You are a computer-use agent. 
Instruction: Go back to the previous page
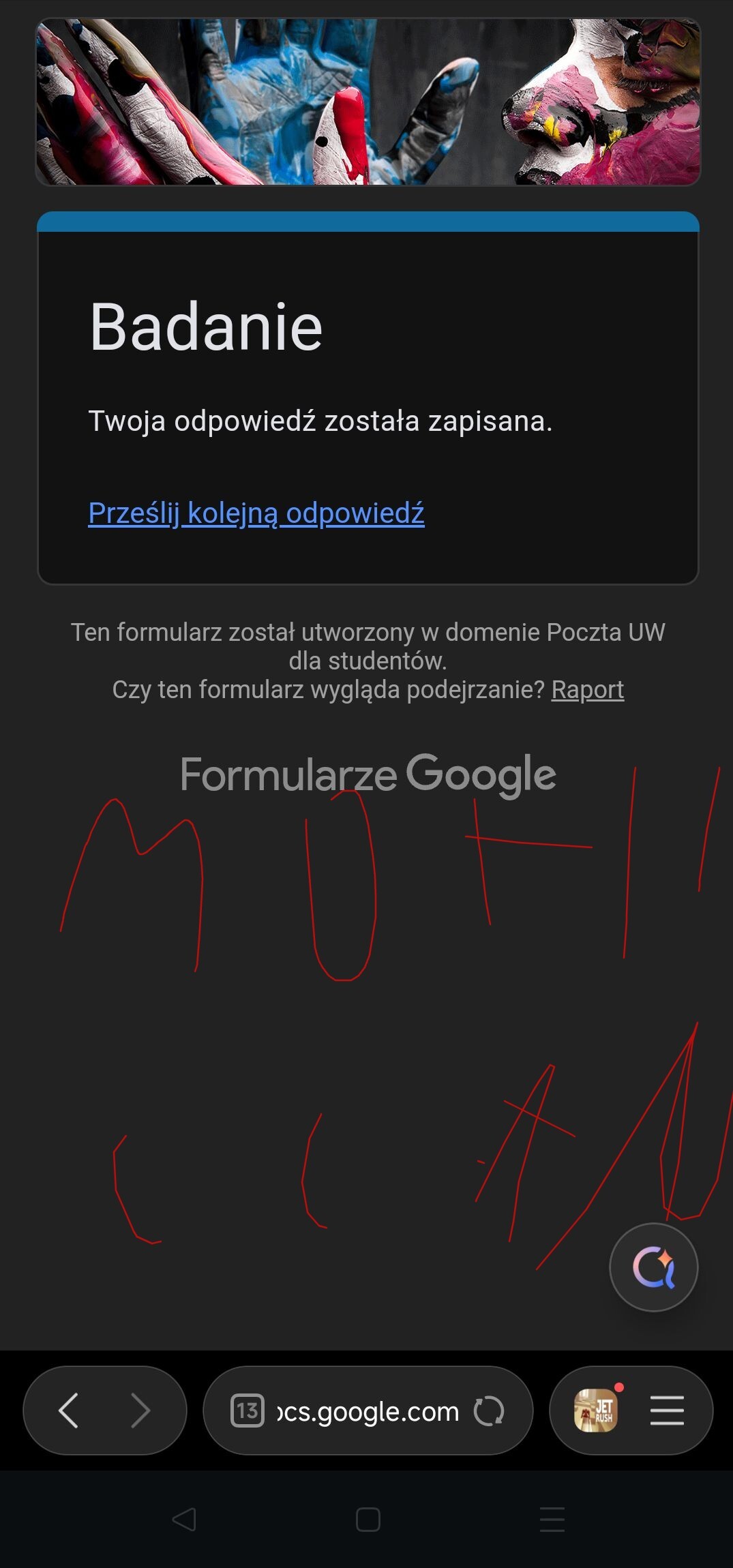coord(68,1411)
